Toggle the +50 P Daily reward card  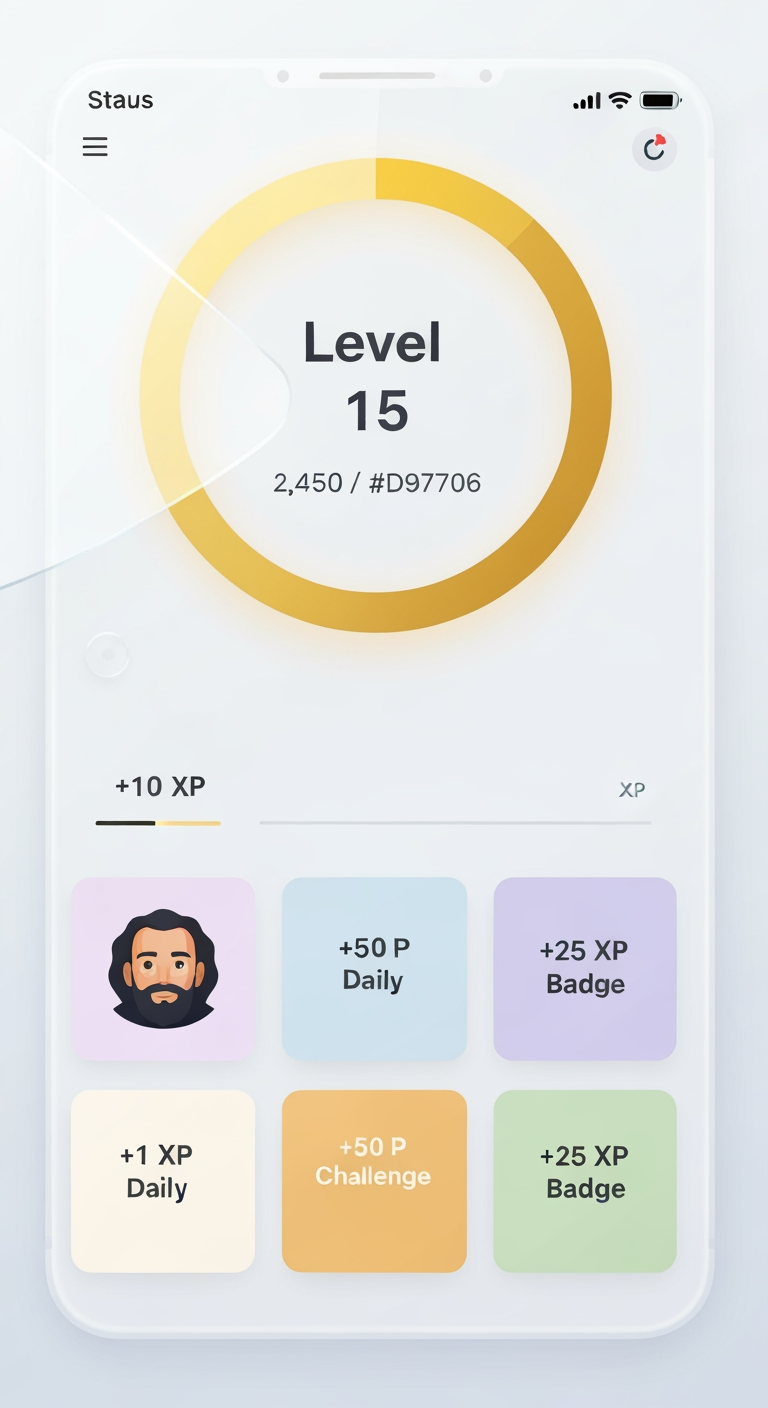coord(374,967)
